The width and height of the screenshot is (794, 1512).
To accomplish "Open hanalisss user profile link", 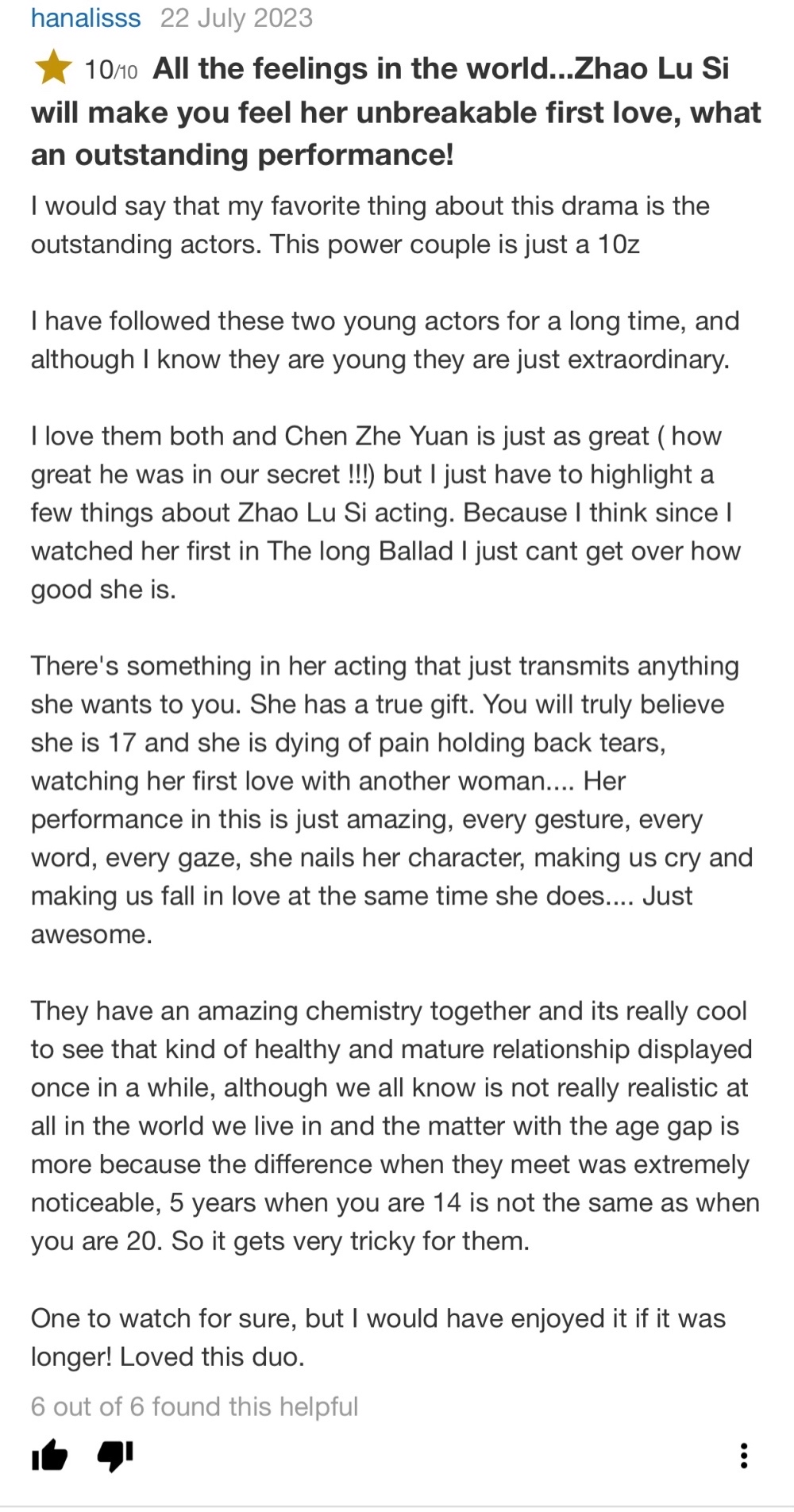I will point(85,17).
